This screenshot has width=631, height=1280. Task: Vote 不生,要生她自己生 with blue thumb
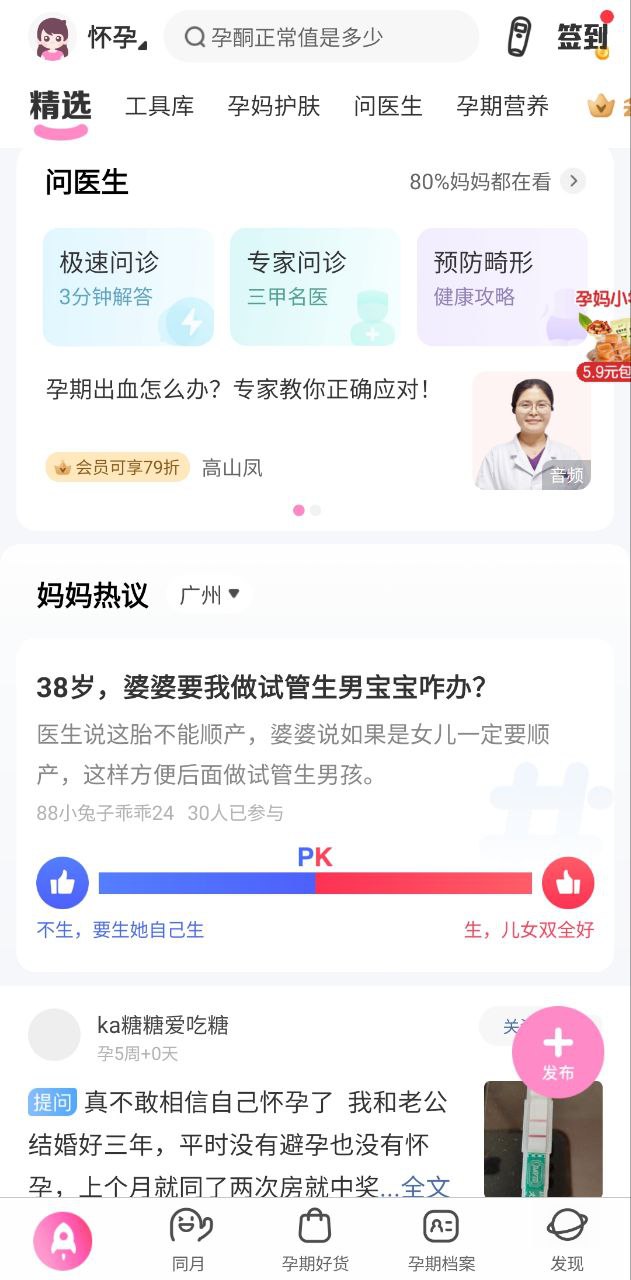click(63, 883)
